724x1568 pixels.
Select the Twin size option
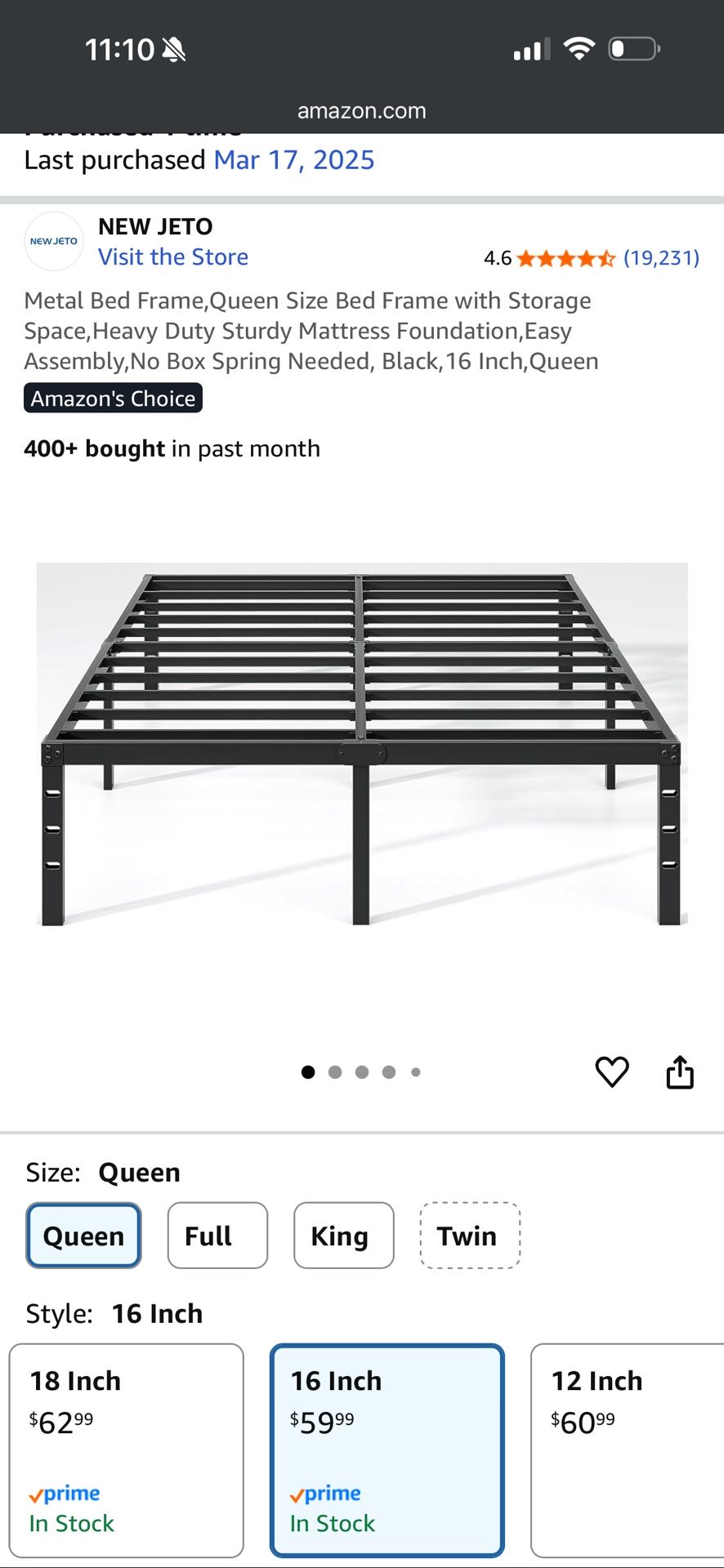470,1236
